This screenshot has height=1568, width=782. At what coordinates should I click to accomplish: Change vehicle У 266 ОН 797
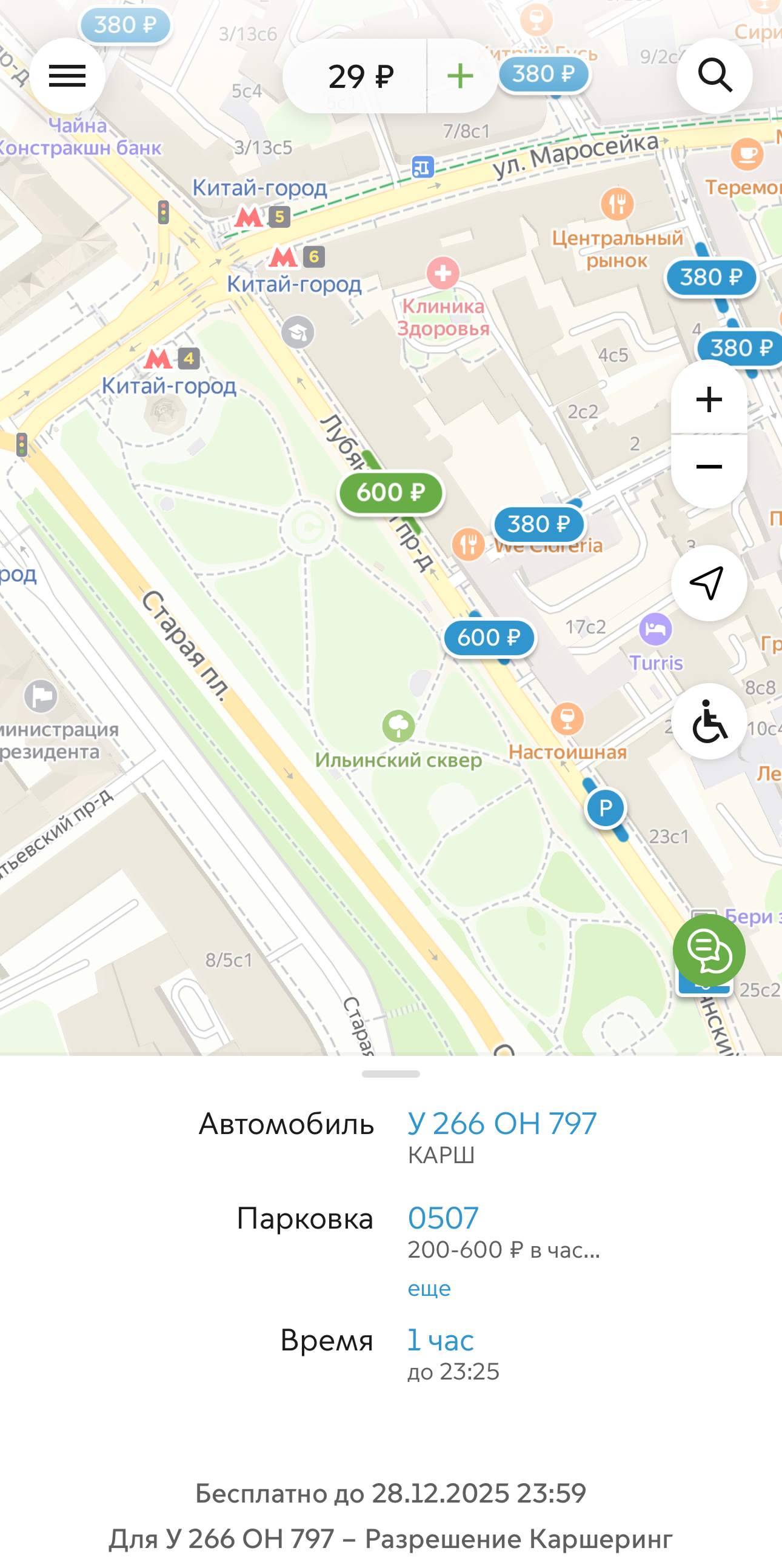[502, 1124]
